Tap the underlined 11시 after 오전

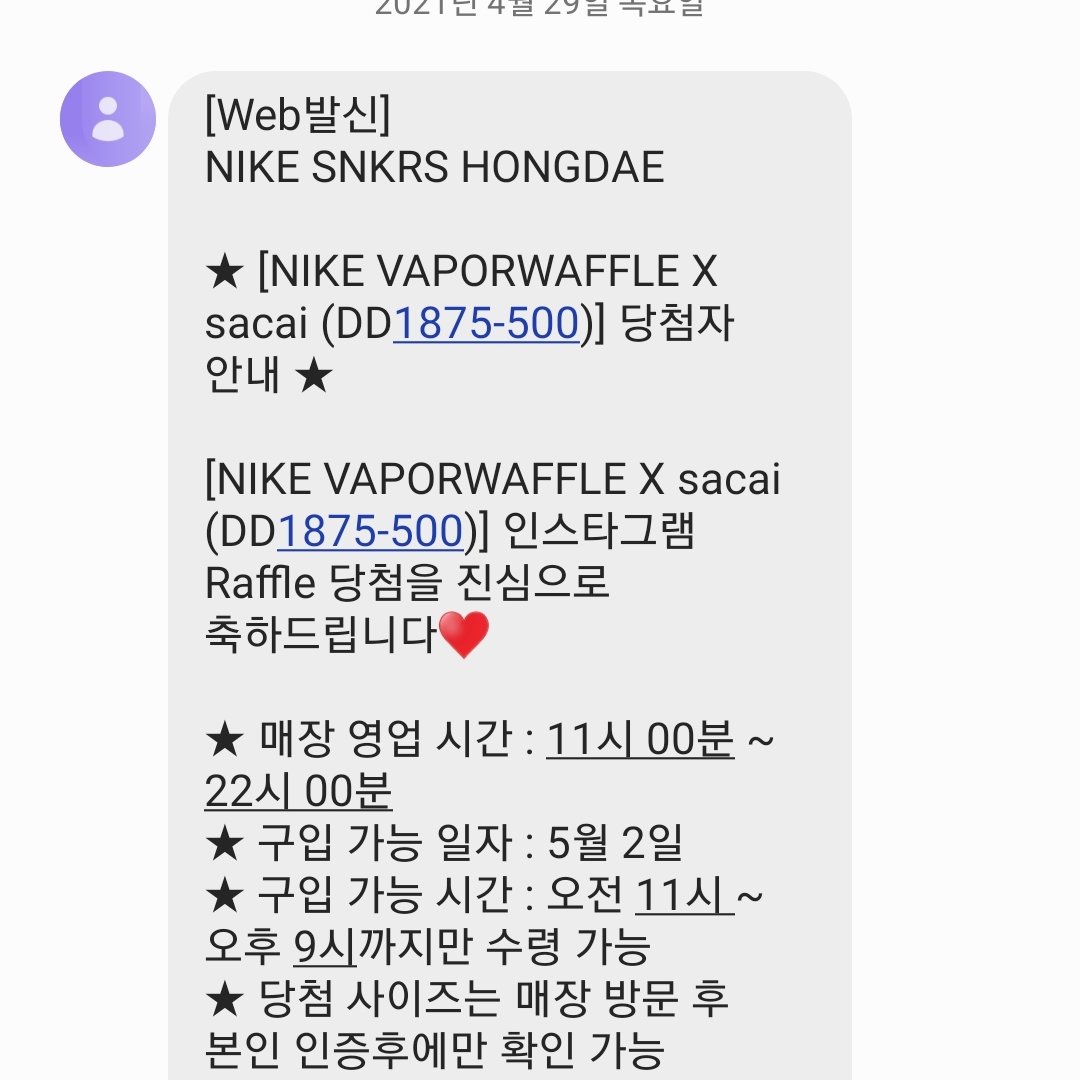point(685,897)
